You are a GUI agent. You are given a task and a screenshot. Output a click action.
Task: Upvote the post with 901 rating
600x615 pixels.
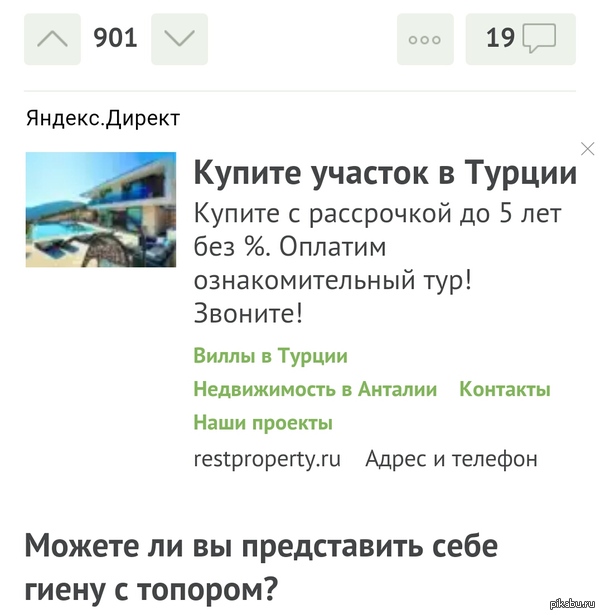(x=52, y=39)
